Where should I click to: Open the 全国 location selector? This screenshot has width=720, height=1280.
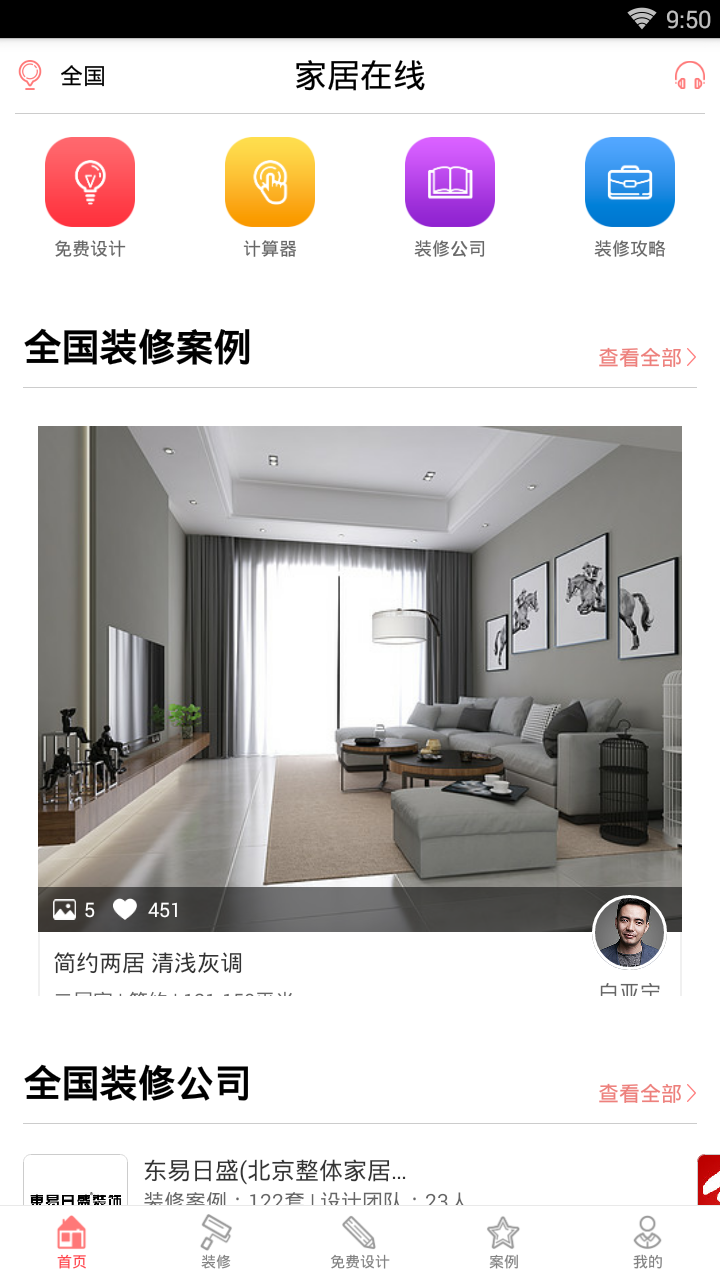click(62, 76)
